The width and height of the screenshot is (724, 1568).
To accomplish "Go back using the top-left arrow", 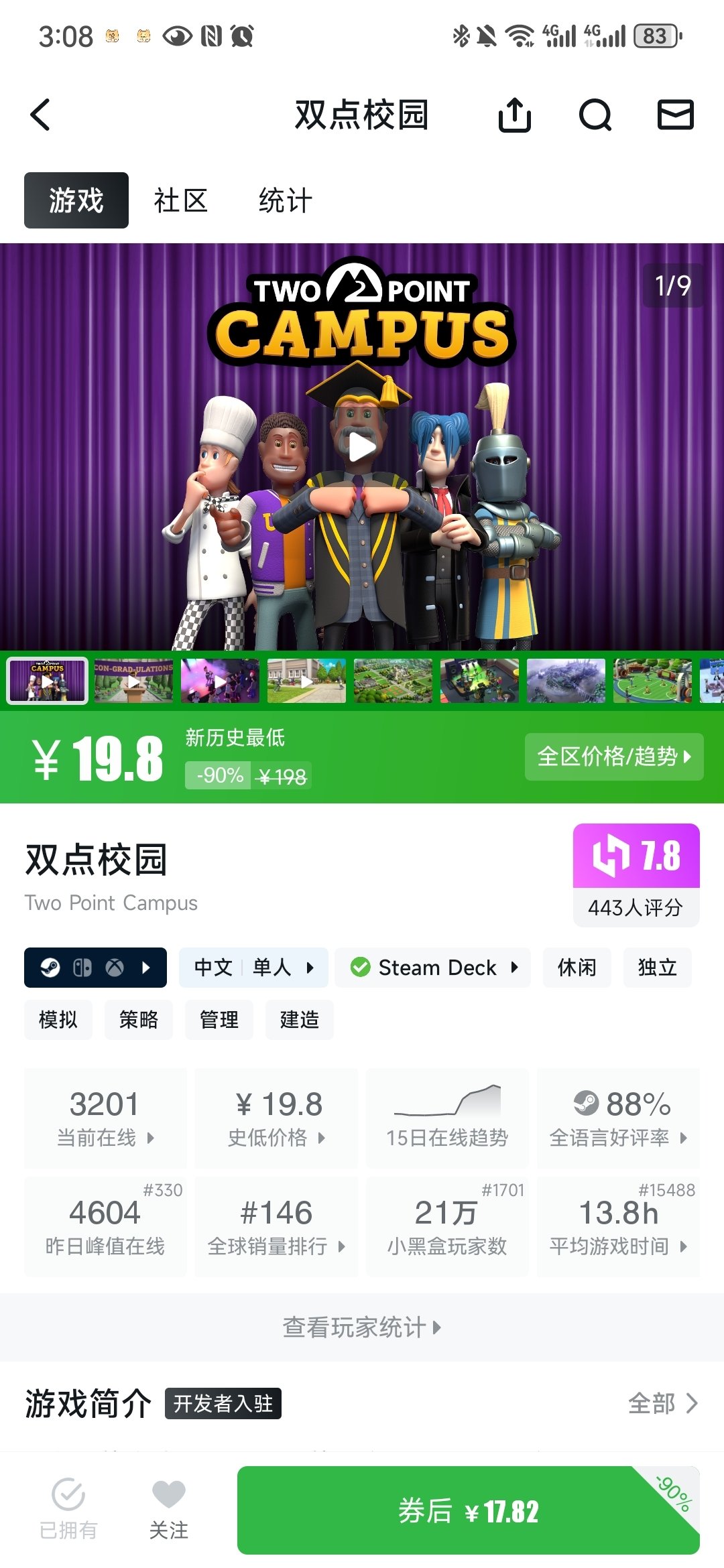I will (41, 115).
